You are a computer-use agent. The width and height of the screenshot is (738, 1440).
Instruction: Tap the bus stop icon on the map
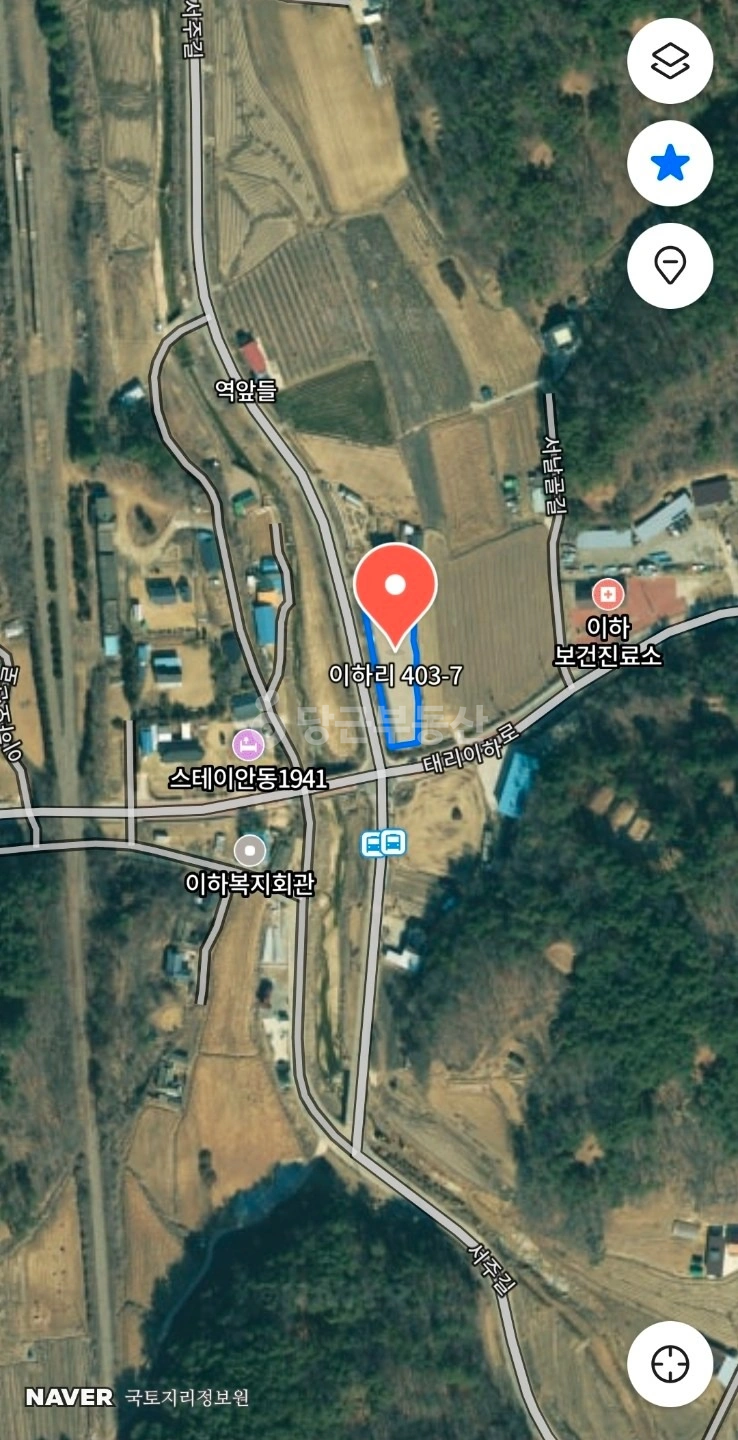click(383, 843)
